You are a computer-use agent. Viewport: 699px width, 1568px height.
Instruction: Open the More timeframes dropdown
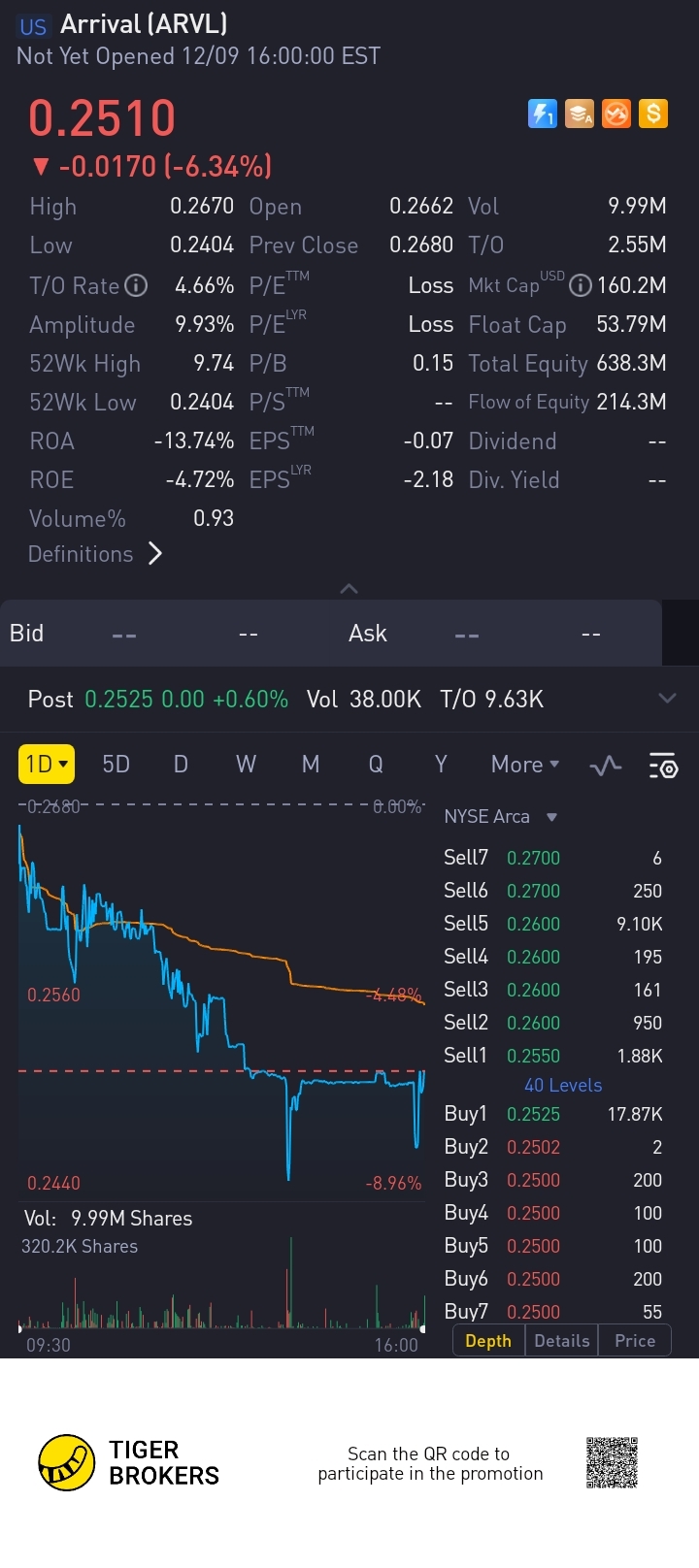tap(525, 765)
